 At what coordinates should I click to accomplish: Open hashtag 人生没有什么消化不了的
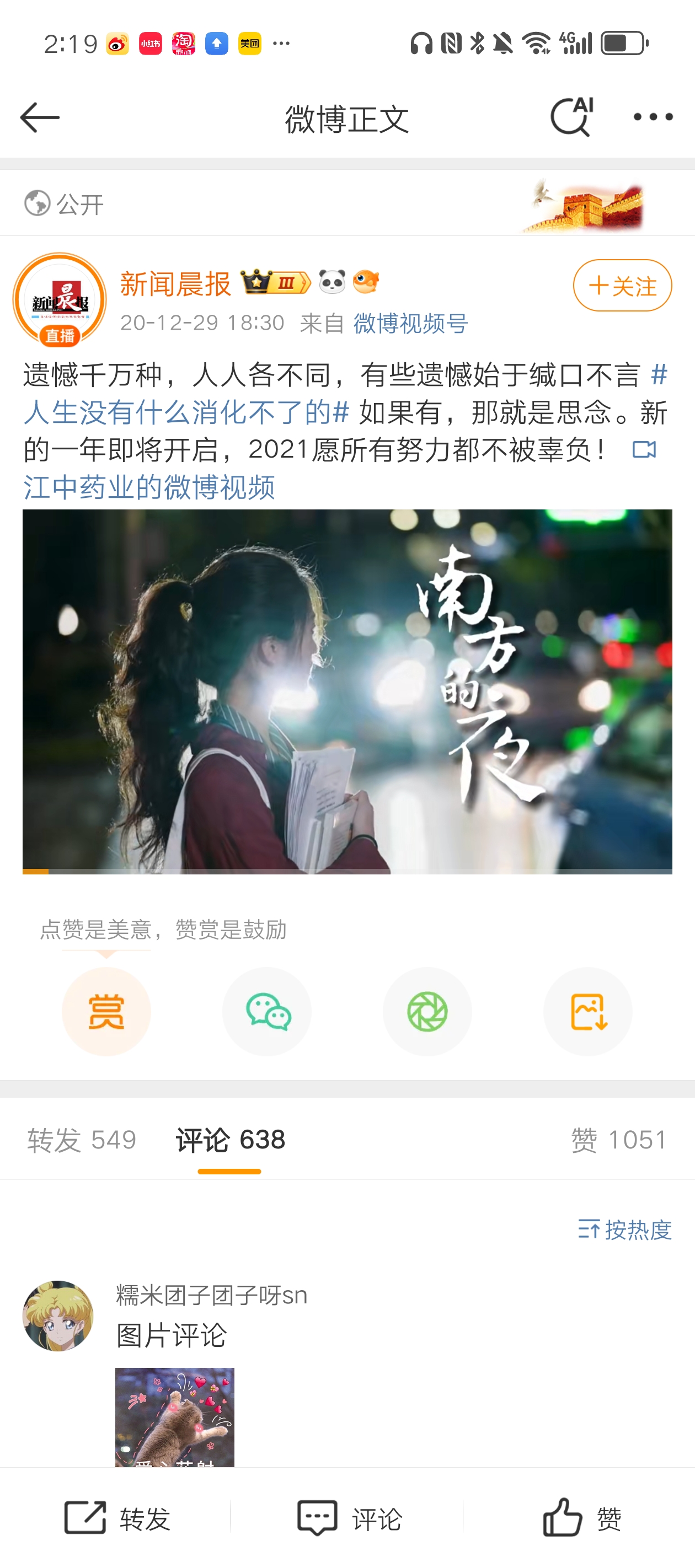[x=186, y=413]
